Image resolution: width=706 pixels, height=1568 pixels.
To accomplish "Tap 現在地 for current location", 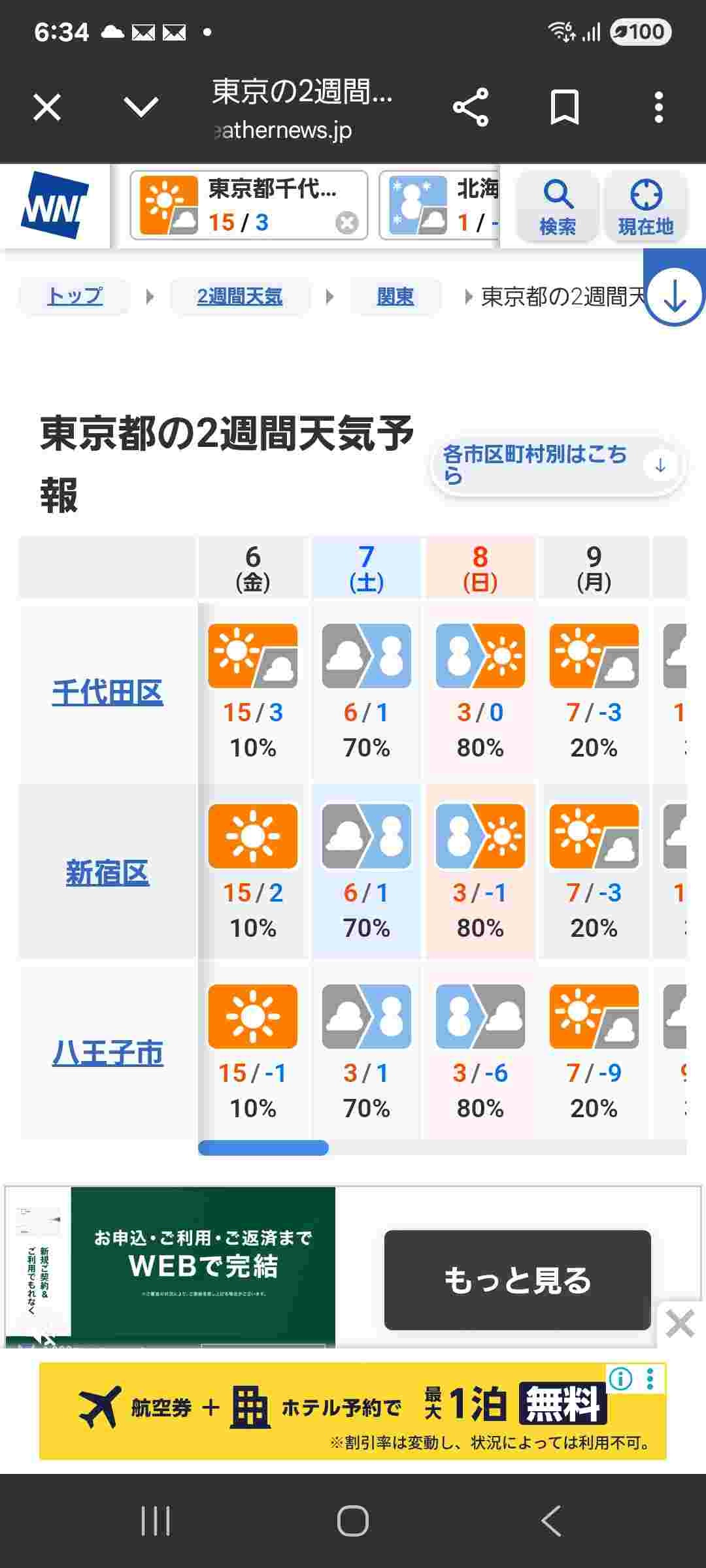I will (x=645, y=206).
